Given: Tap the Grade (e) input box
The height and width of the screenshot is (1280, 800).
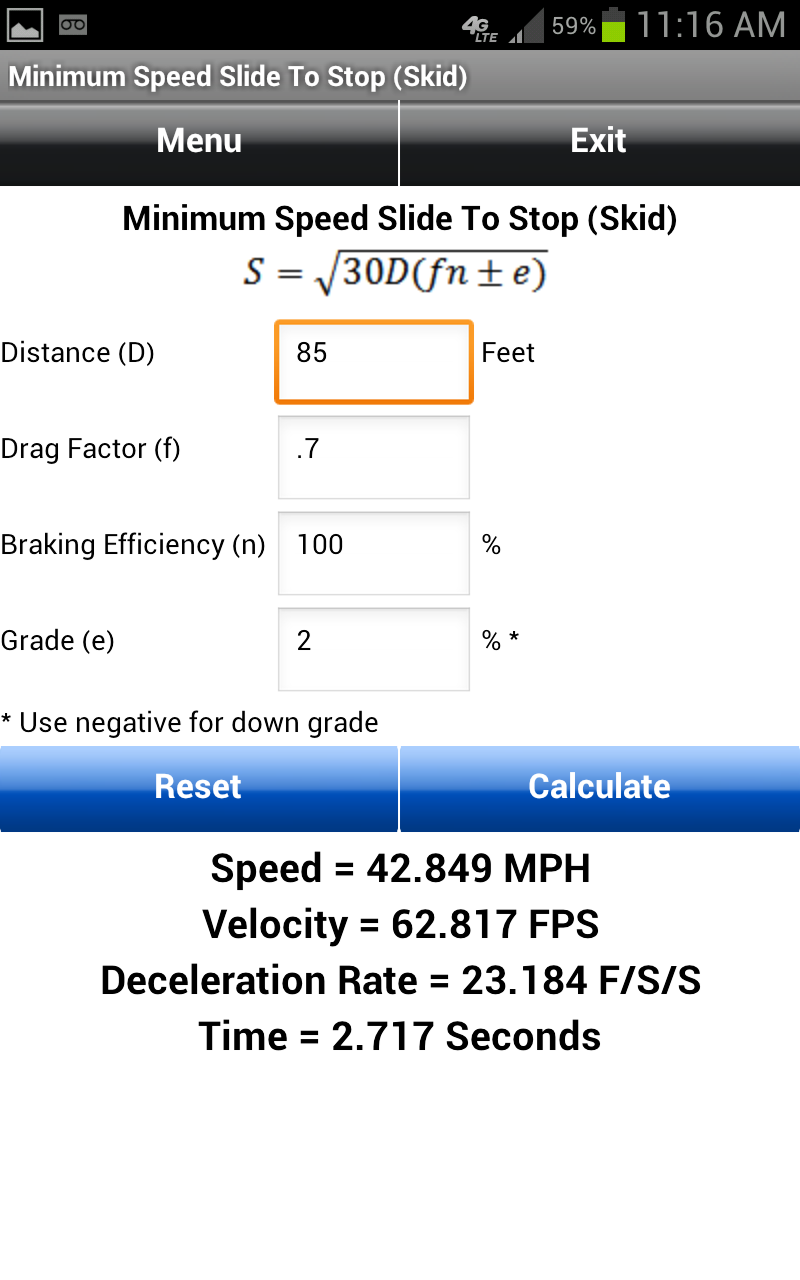Looking at the screenshot, I should point(373,649).
